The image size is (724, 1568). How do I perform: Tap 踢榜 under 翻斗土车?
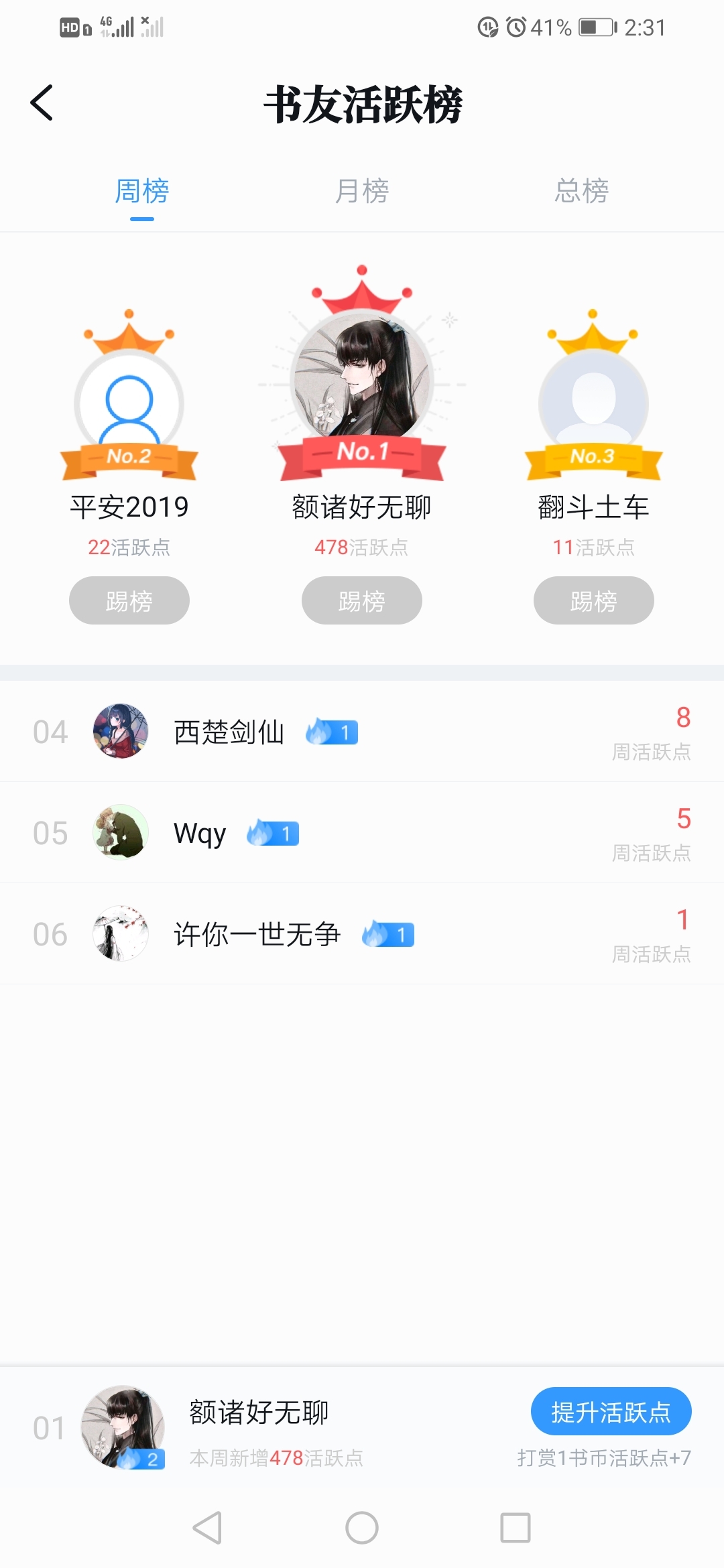(593, 600)
